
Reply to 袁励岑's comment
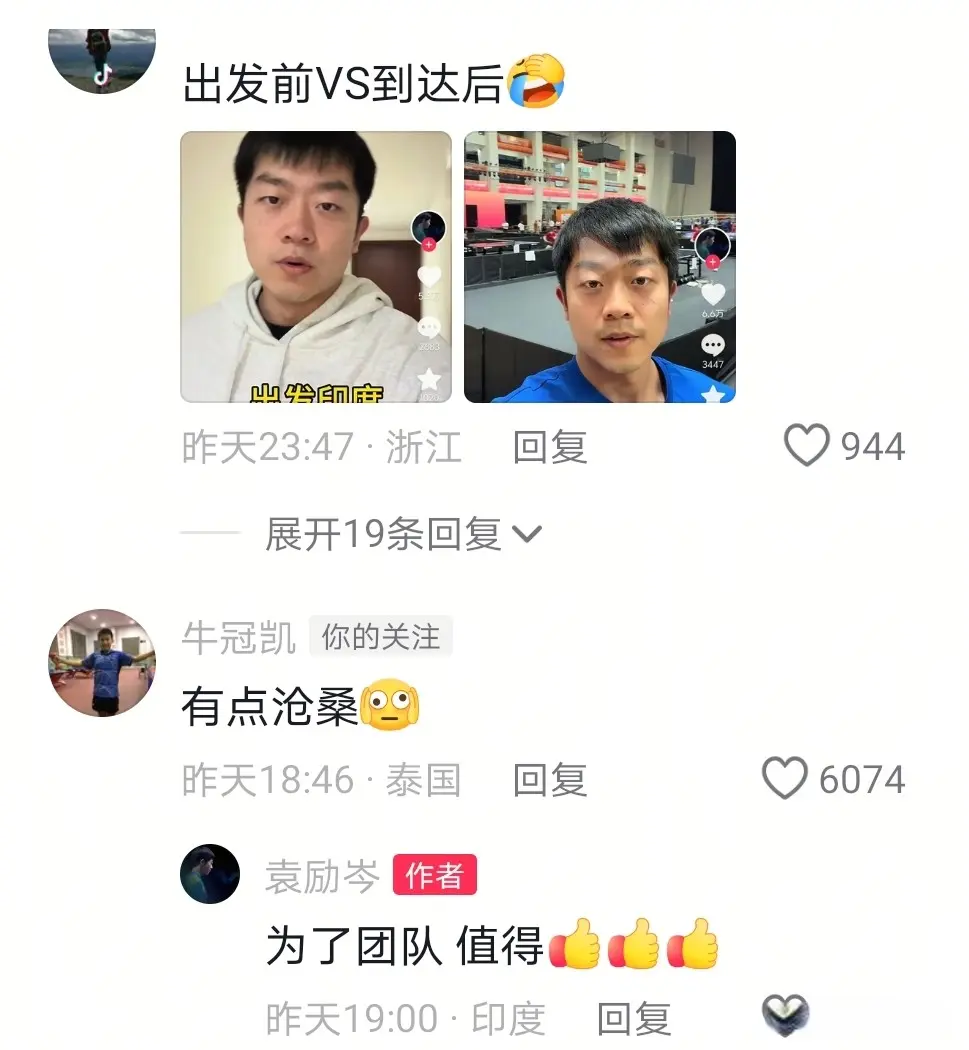[x=633, y=1019]
